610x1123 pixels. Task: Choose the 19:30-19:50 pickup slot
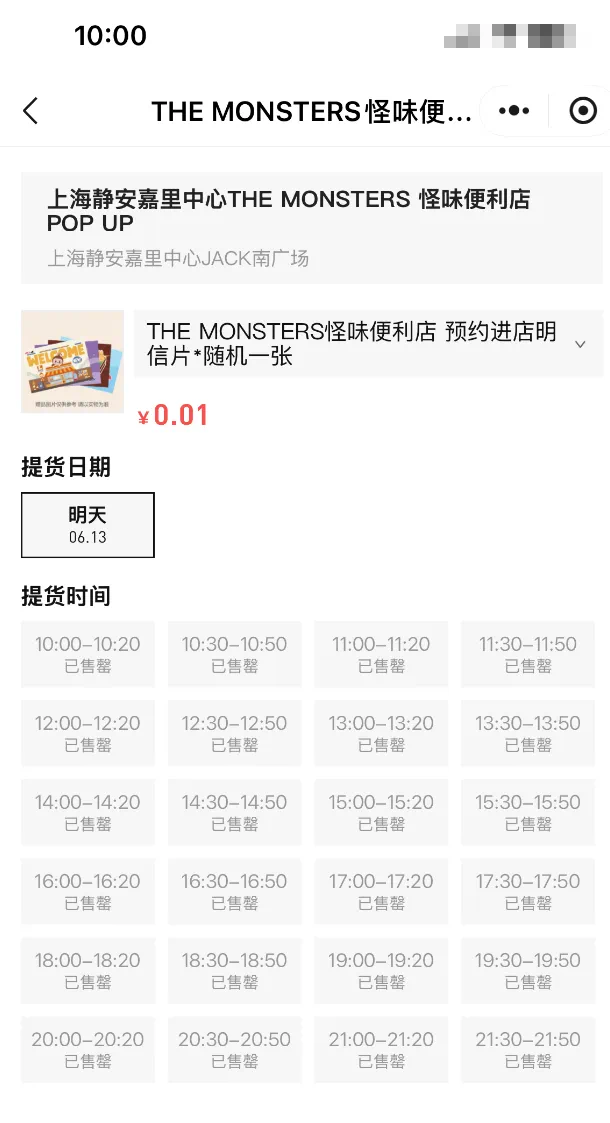[x=527, y=970]
